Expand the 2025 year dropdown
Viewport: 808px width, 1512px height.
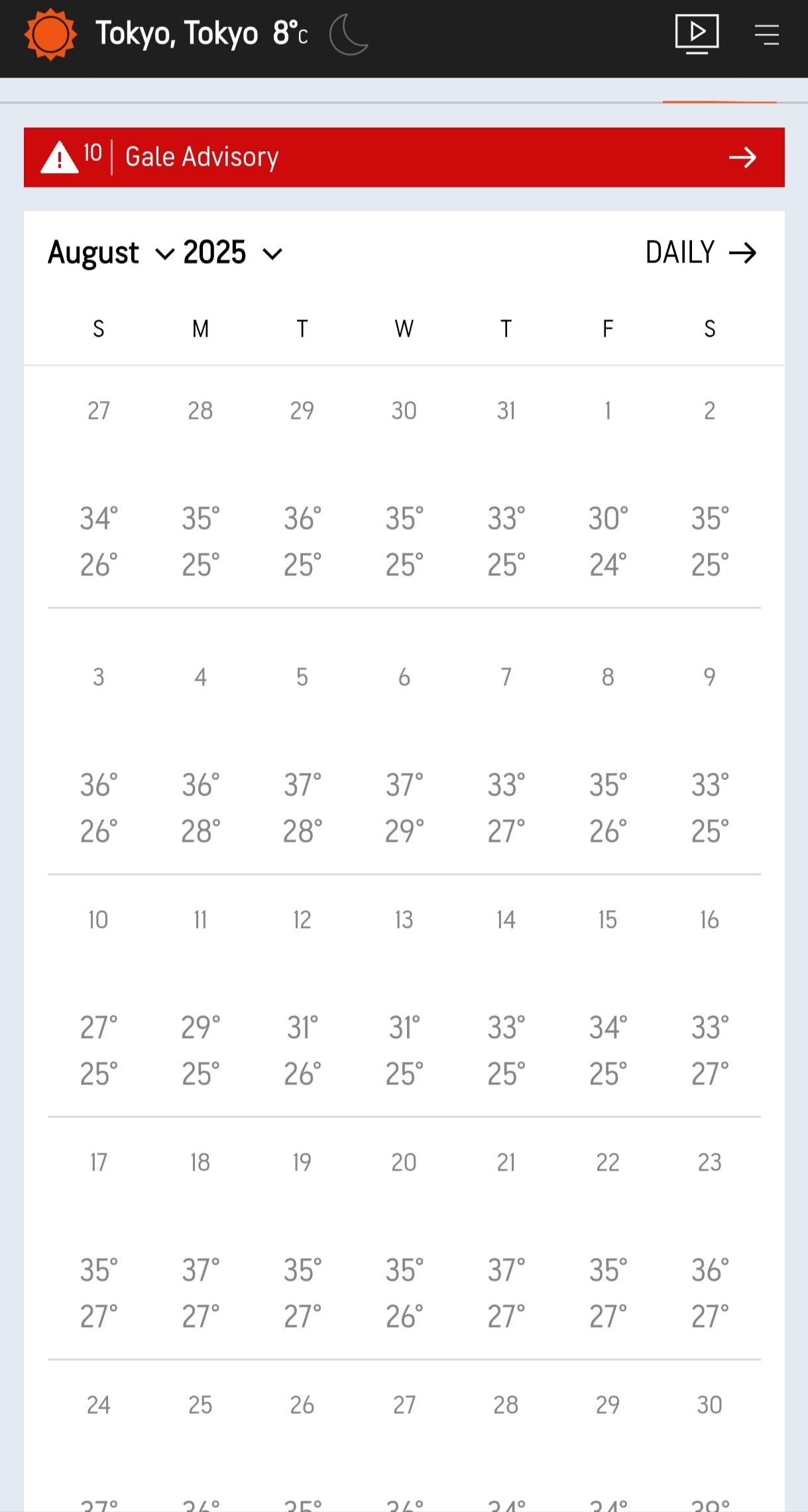[233, 253]
